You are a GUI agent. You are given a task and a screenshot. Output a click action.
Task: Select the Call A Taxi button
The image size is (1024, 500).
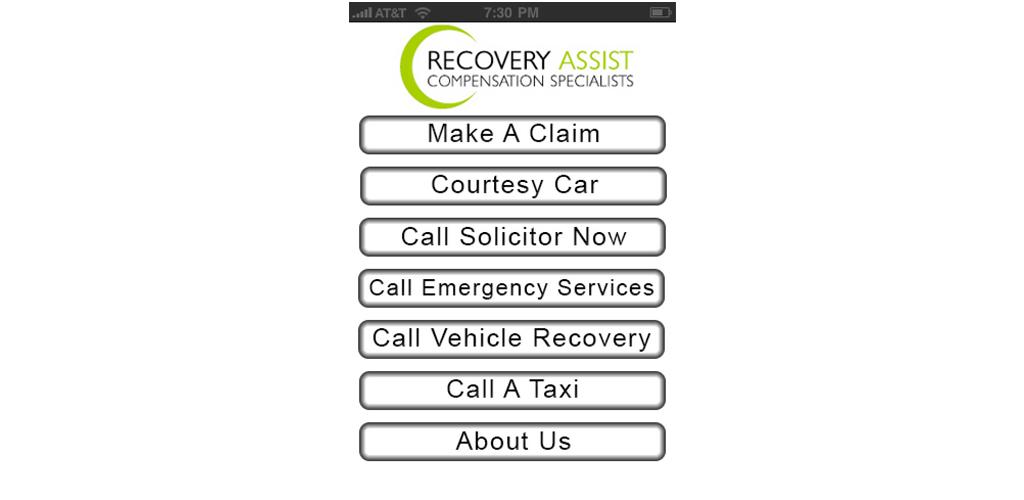[512, 390]
